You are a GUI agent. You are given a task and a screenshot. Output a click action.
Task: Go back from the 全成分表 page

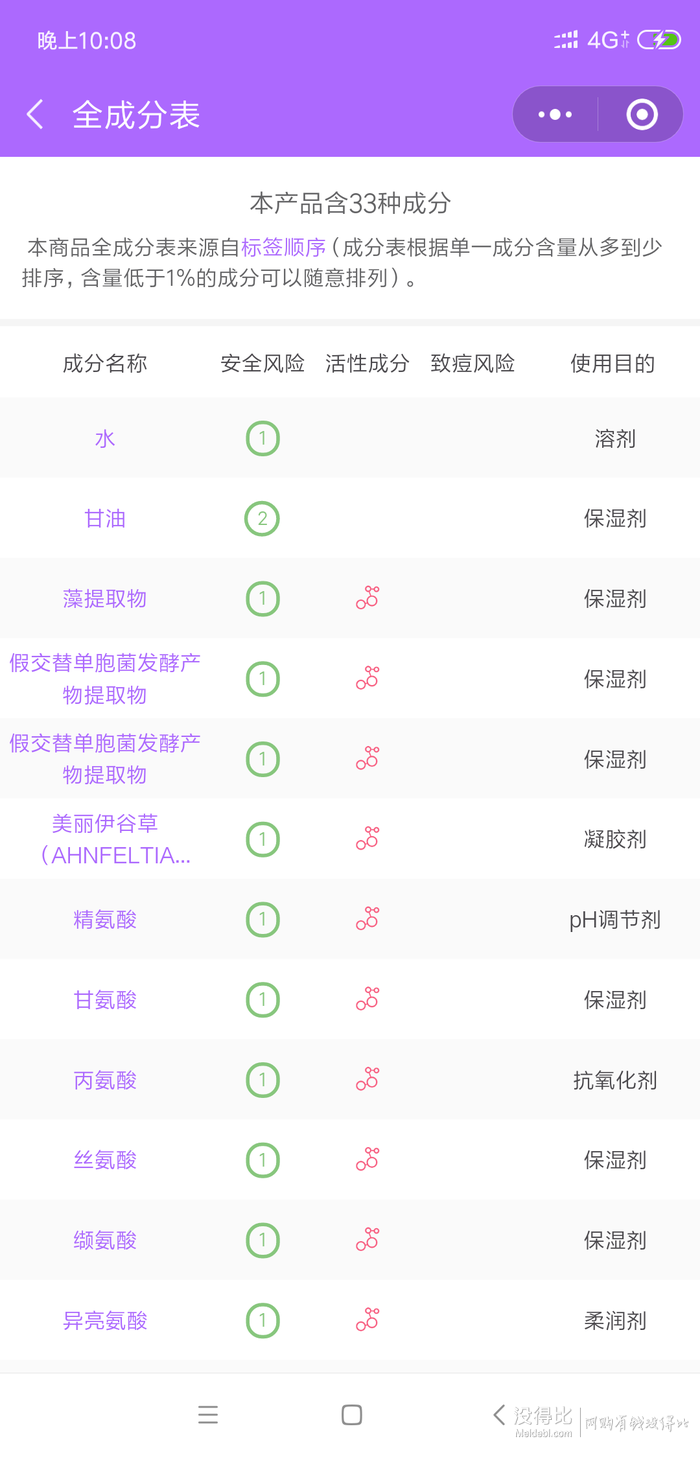click(35, 115)
